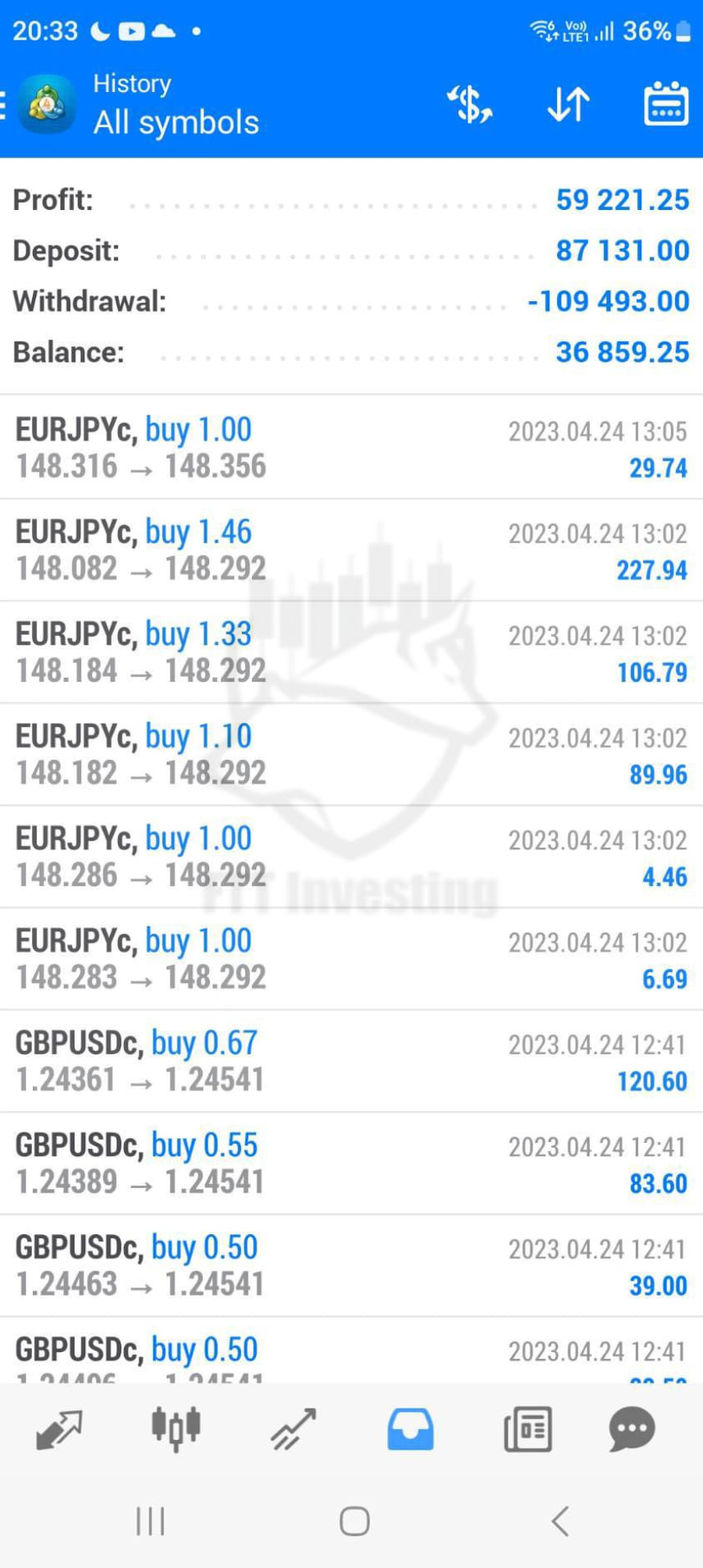The height and width of the screenshot is (1568, 703).
Task: Open the calendar date range picker
Action: coord(665,104)
